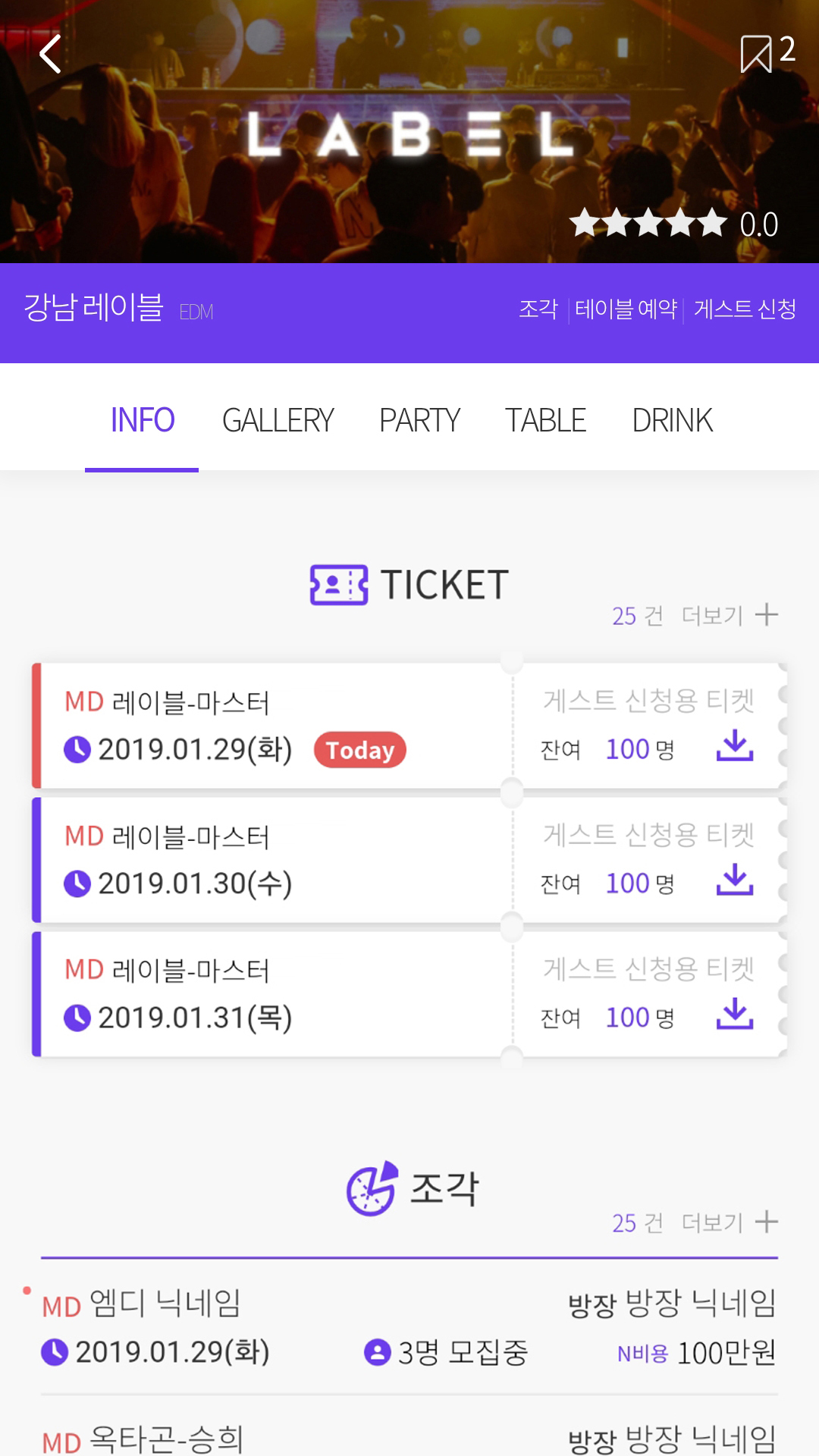Open the 옥타곤-승희 조각 listing

tap(409, 1429)
